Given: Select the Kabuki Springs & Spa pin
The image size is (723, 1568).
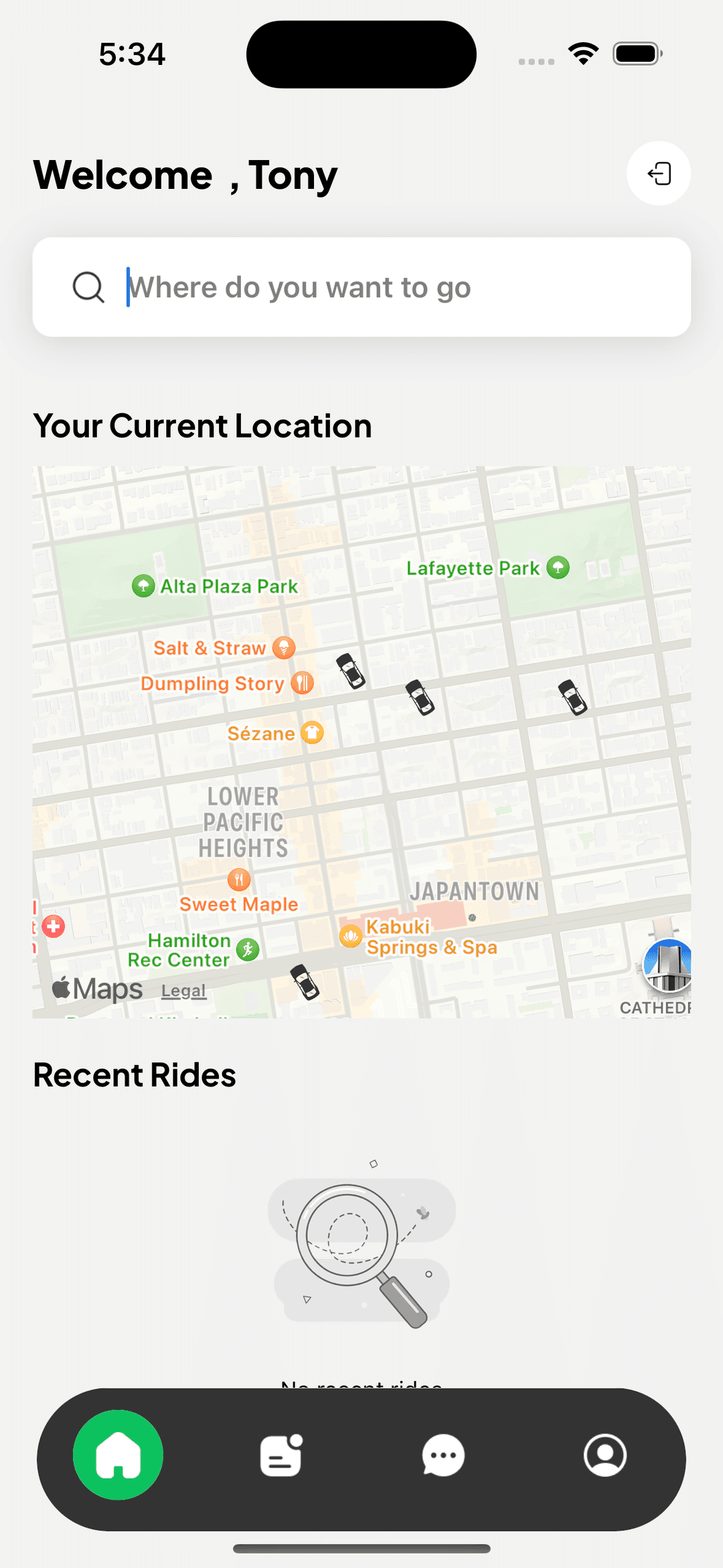Looking at the screenshot, I should (x=351, y=936).
